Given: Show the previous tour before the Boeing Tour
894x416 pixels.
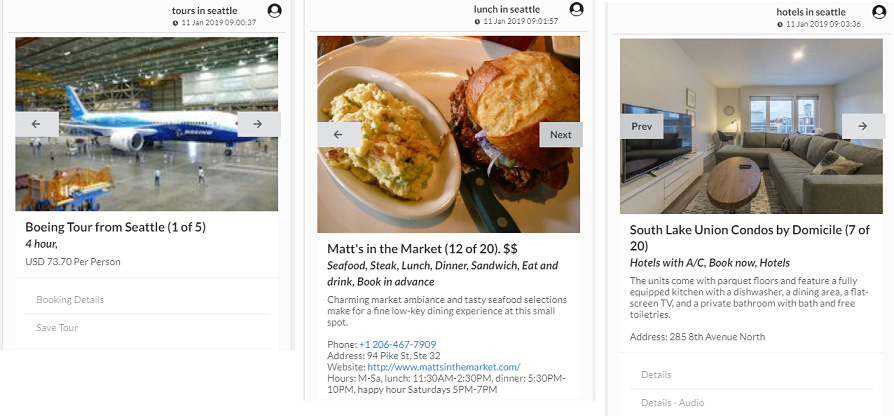Looking at the screenshot, I should coord(37,124).
